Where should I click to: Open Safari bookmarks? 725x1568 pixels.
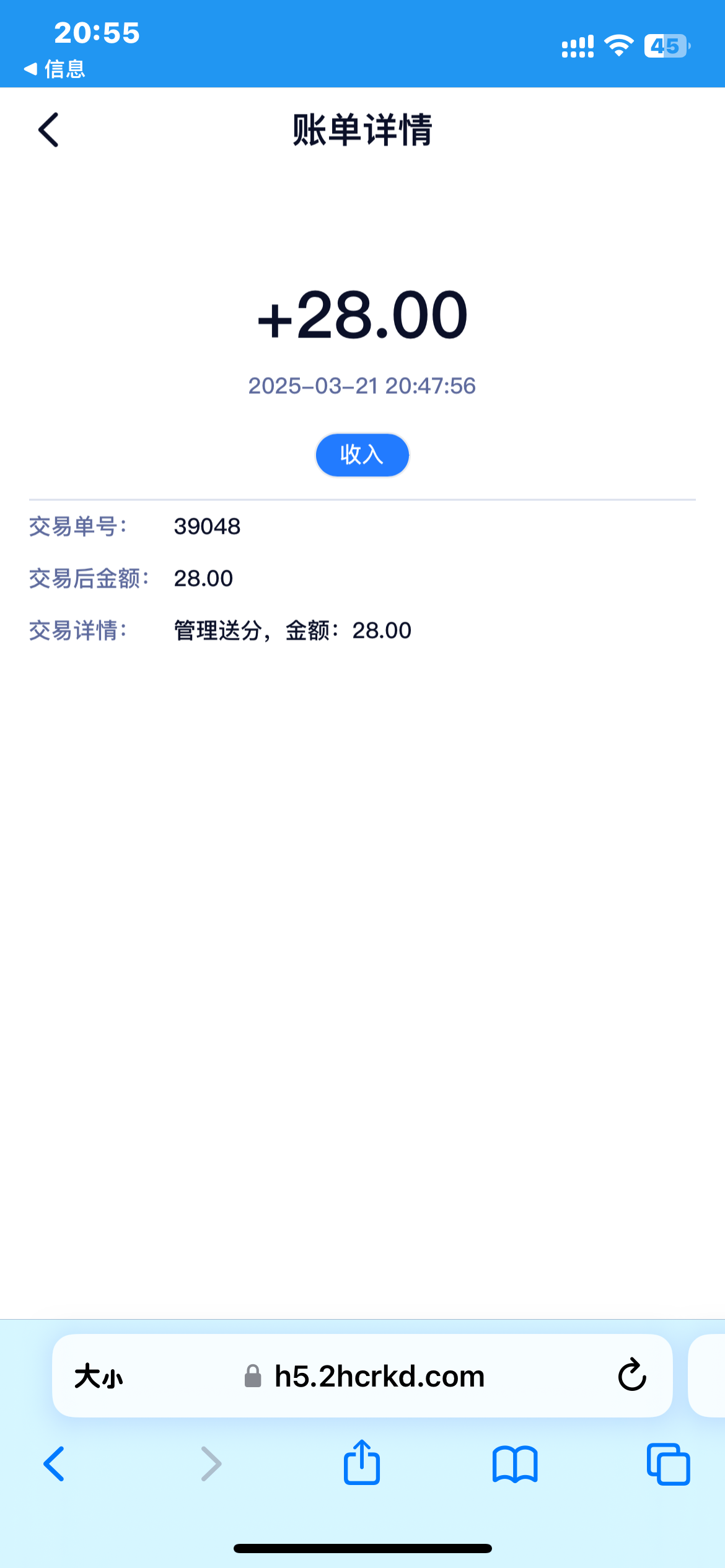click(515, 1465)
